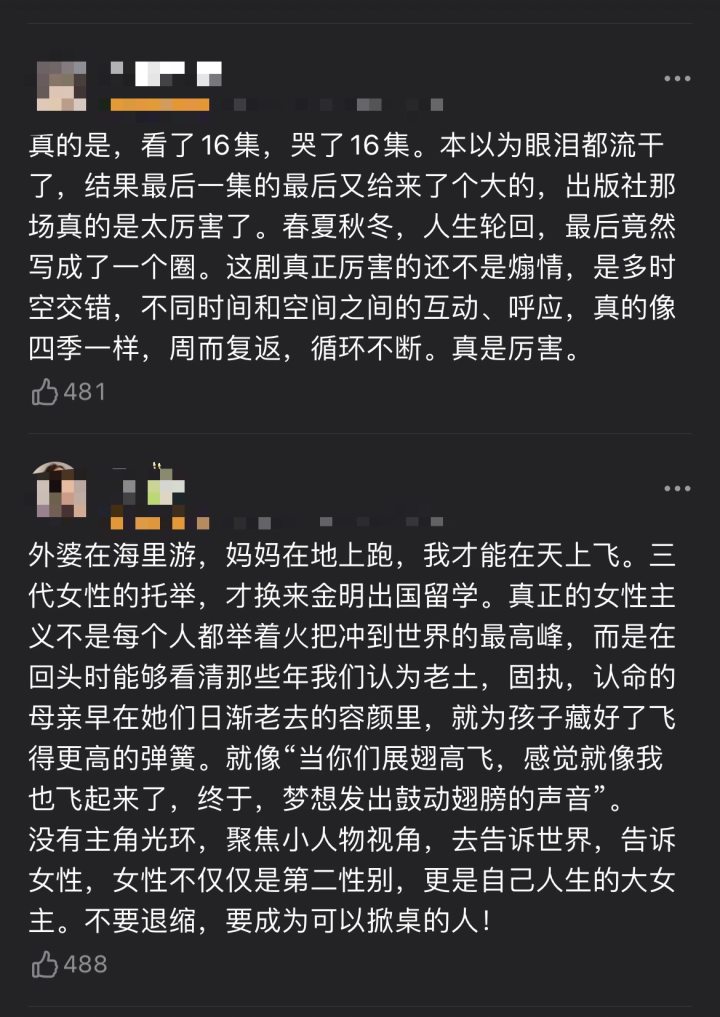Open overflow menu on the 看了16集 comment
Screen dimensions: 720x1017
677,78
